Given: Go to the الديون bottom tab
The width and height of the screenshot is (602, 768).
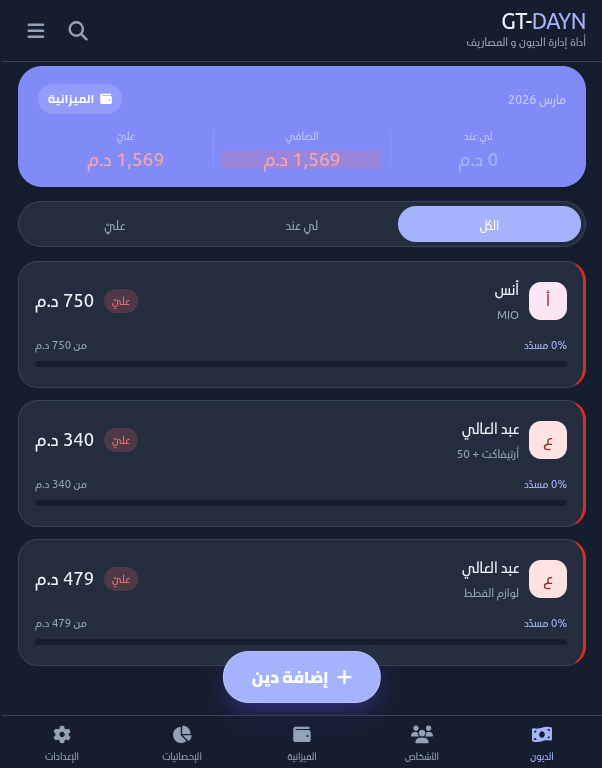Looking at the screenshot, I should [541, 743].
